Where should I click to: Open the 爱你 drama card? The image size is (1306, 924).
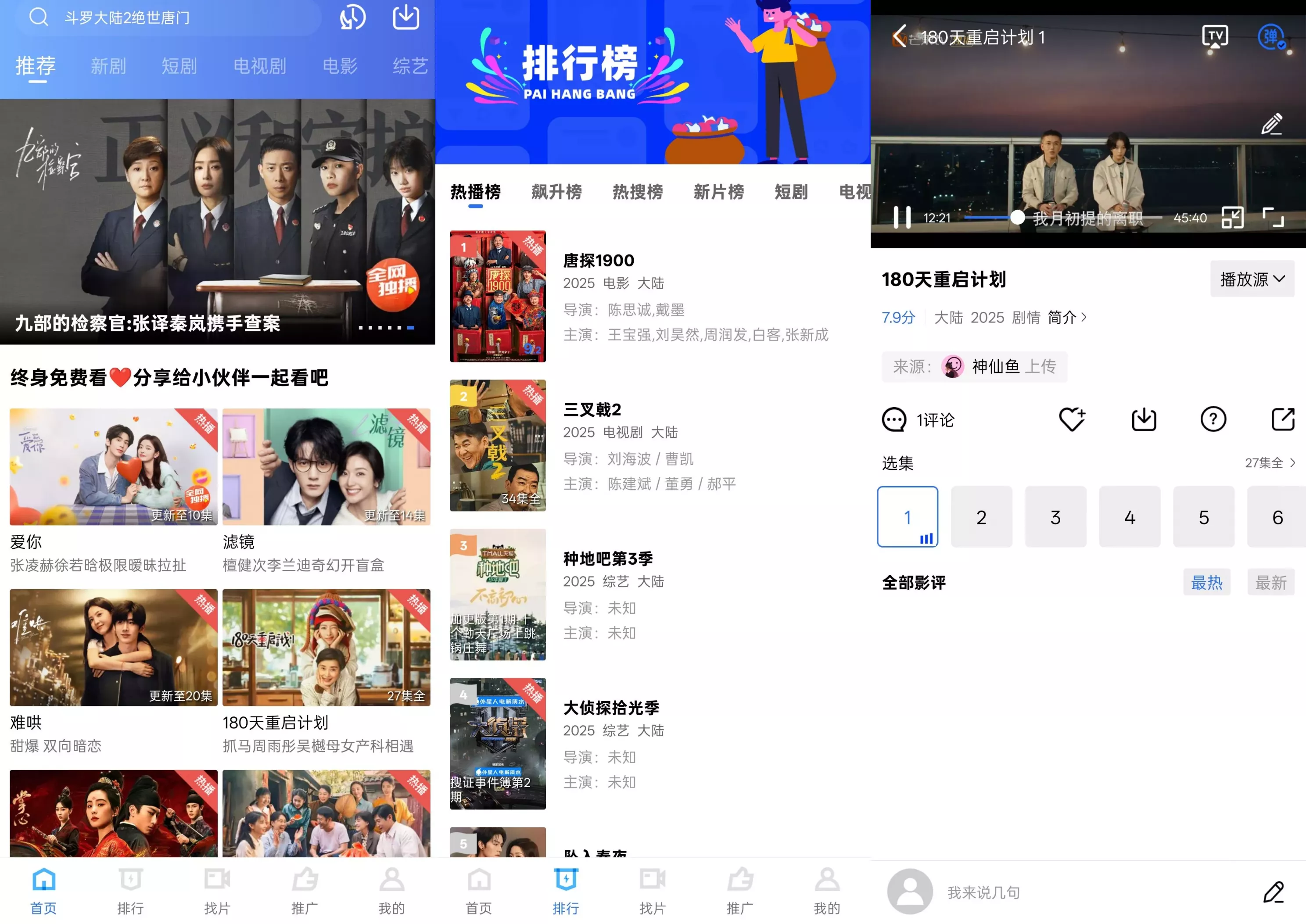pyautogui.click(x=113, y=466)
